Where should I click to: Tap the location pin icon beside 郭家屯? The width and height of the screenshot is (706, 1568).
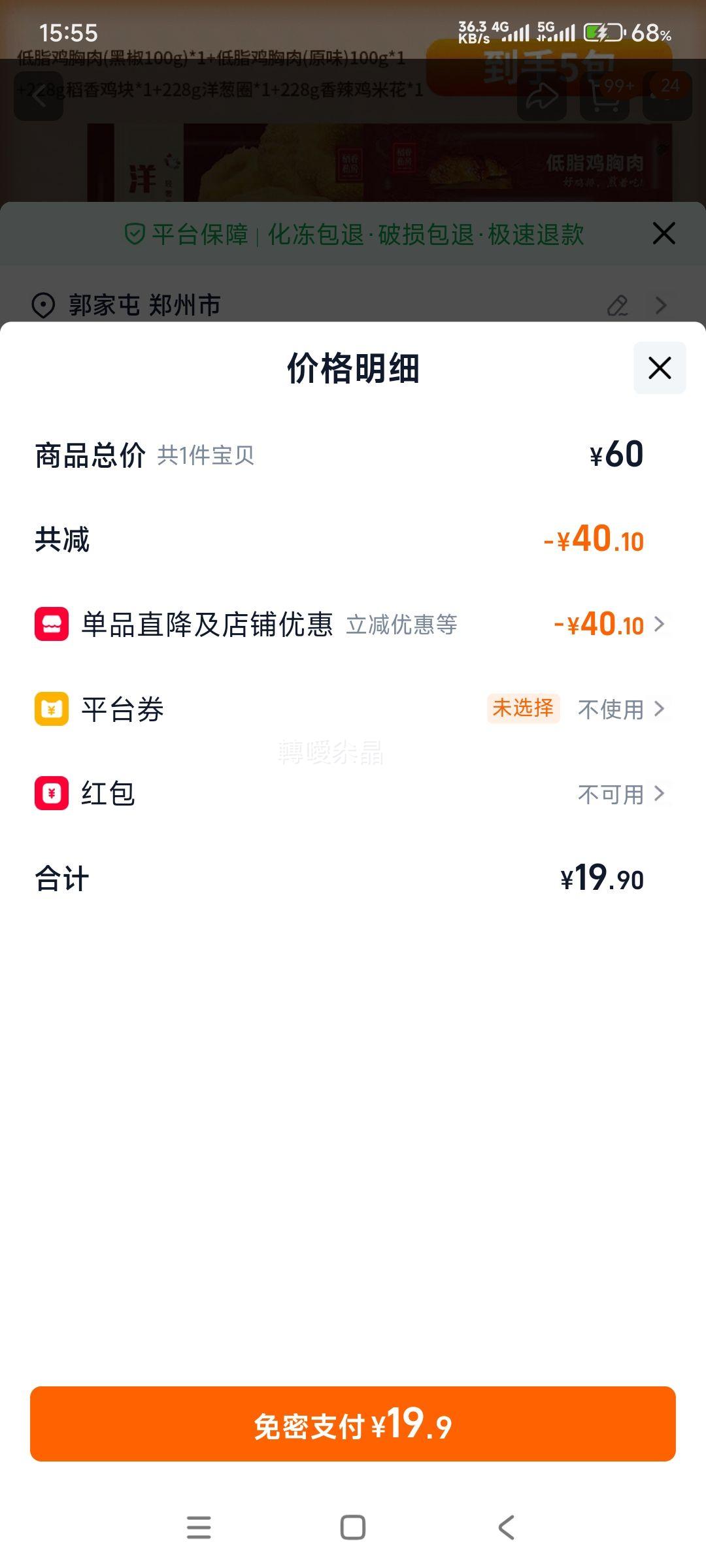coord(43,304)
